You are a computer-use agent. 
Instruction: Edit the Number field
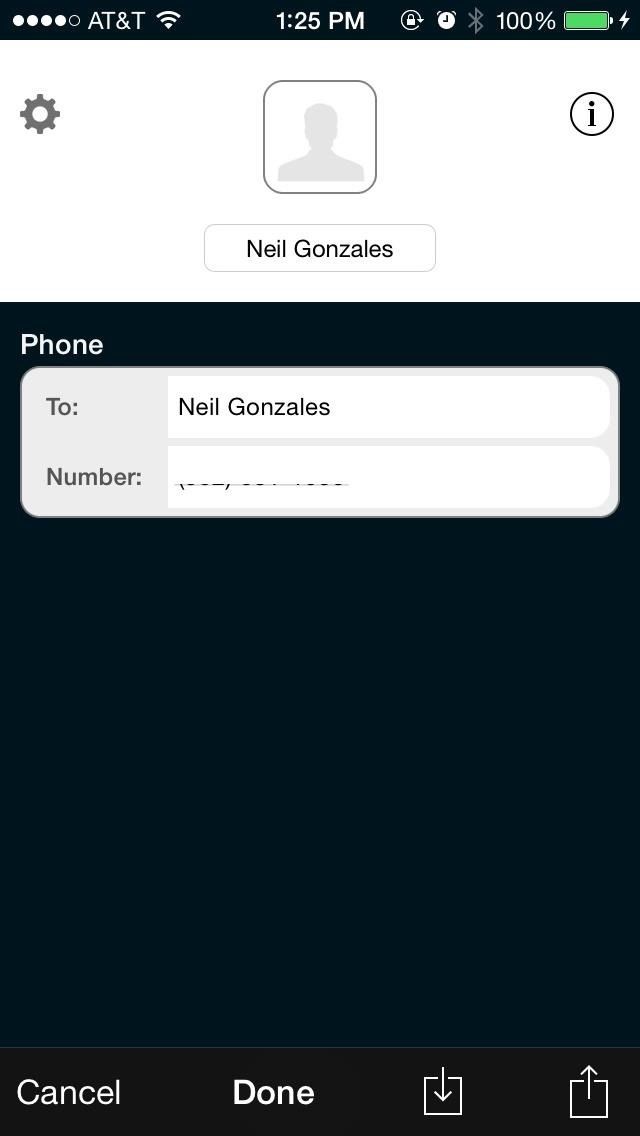(x=388, y=477)
